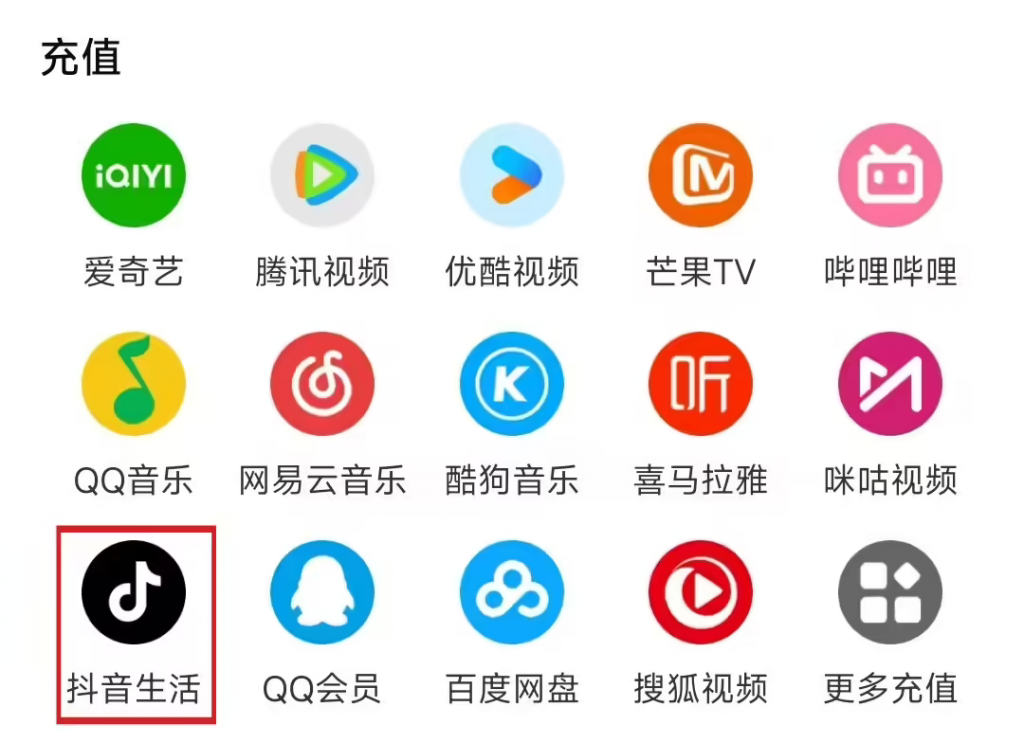View 更多充值 options
Viewport: 1024px width, 743px height.
[x=890, y=592]
